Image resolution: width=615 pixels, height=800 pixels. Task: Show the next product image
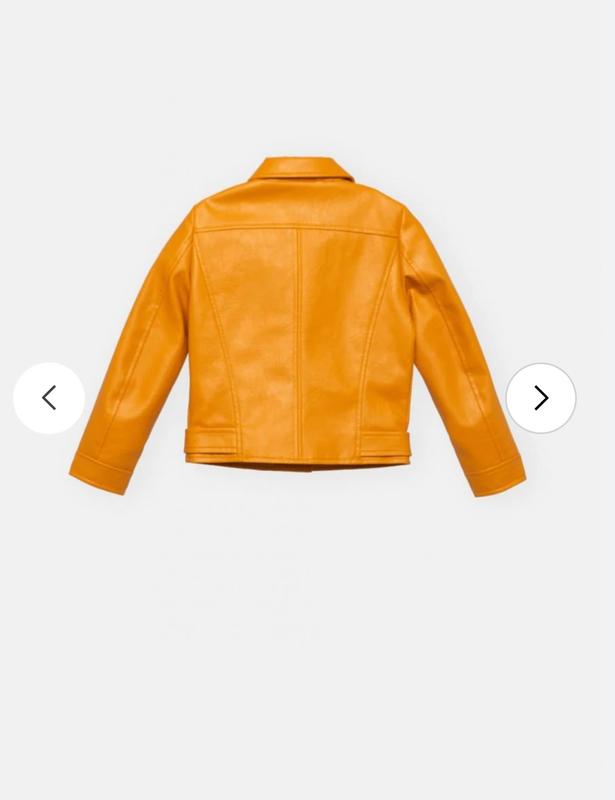click(x=541, y=398)
